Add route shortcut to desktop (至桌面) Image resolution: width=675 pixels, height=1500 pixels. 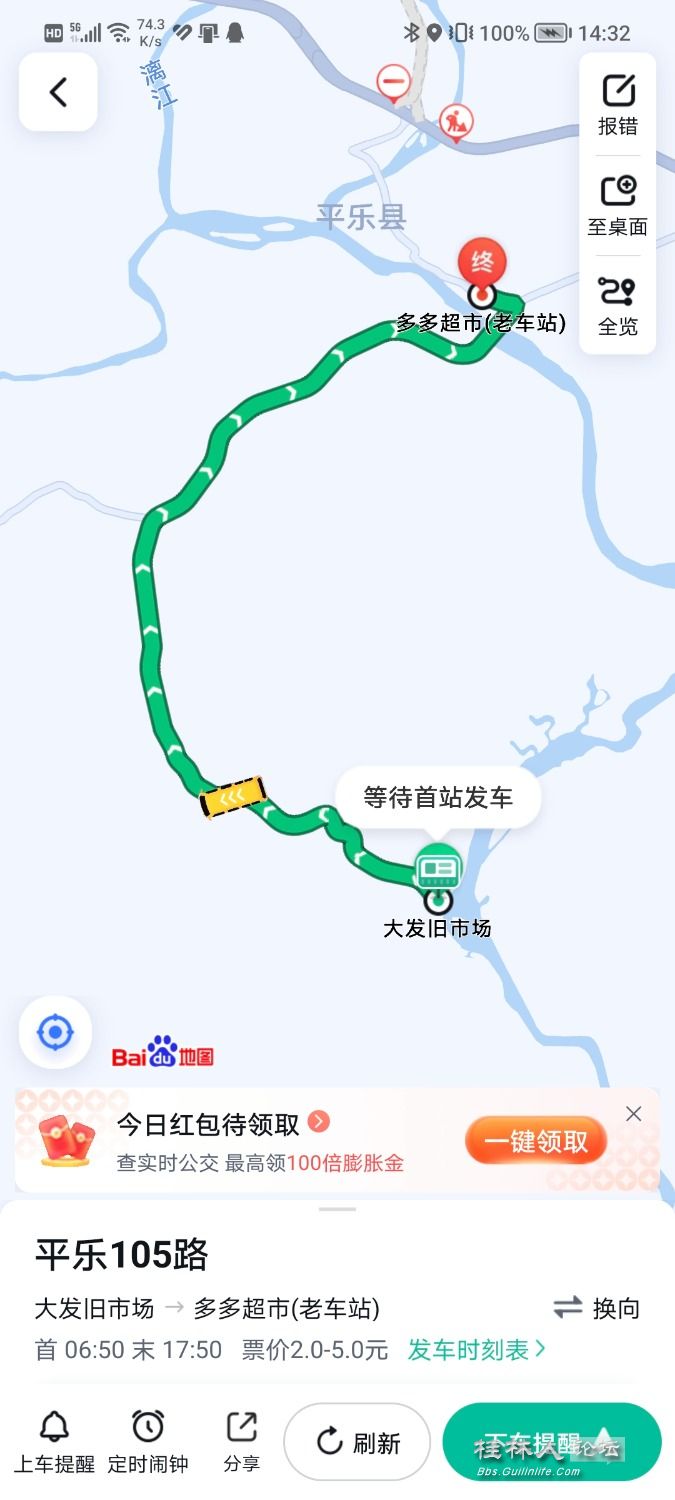coord(617,205)
